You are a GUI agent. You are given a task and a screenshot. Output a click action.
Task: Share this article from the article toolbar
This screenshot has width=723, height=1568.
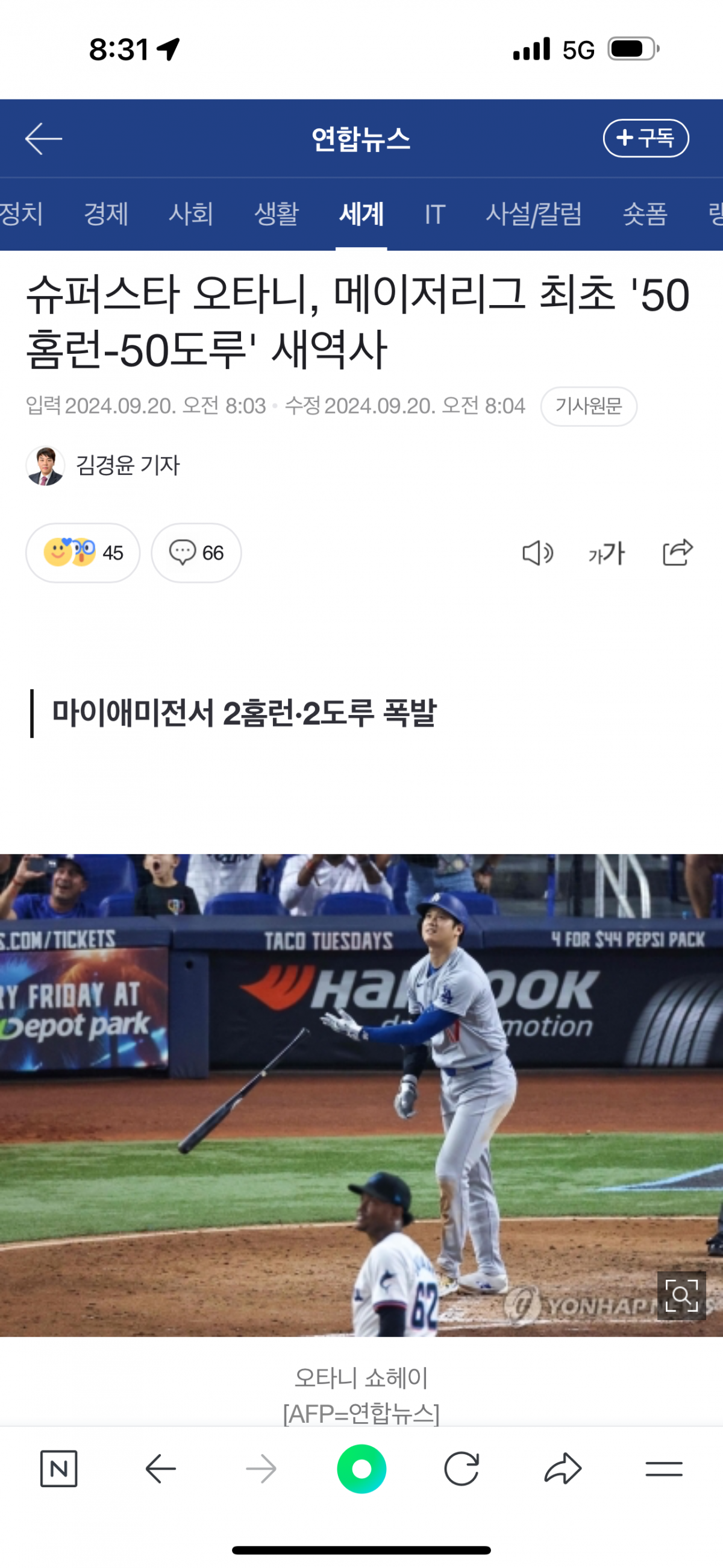[x=677, y=553]
